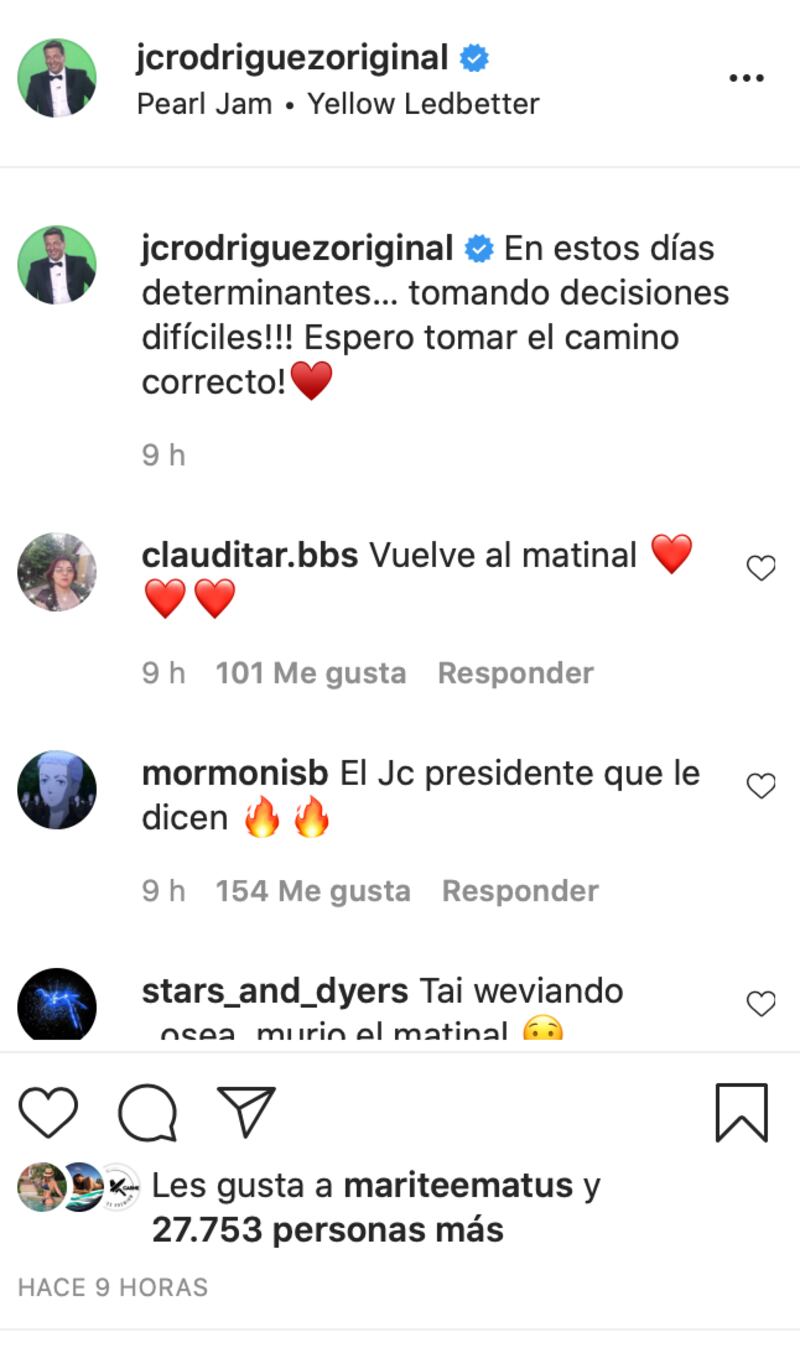800x1353 pixels.
Task: Like the comment from clauditar.bbs
Action: [x=761, y=568]
